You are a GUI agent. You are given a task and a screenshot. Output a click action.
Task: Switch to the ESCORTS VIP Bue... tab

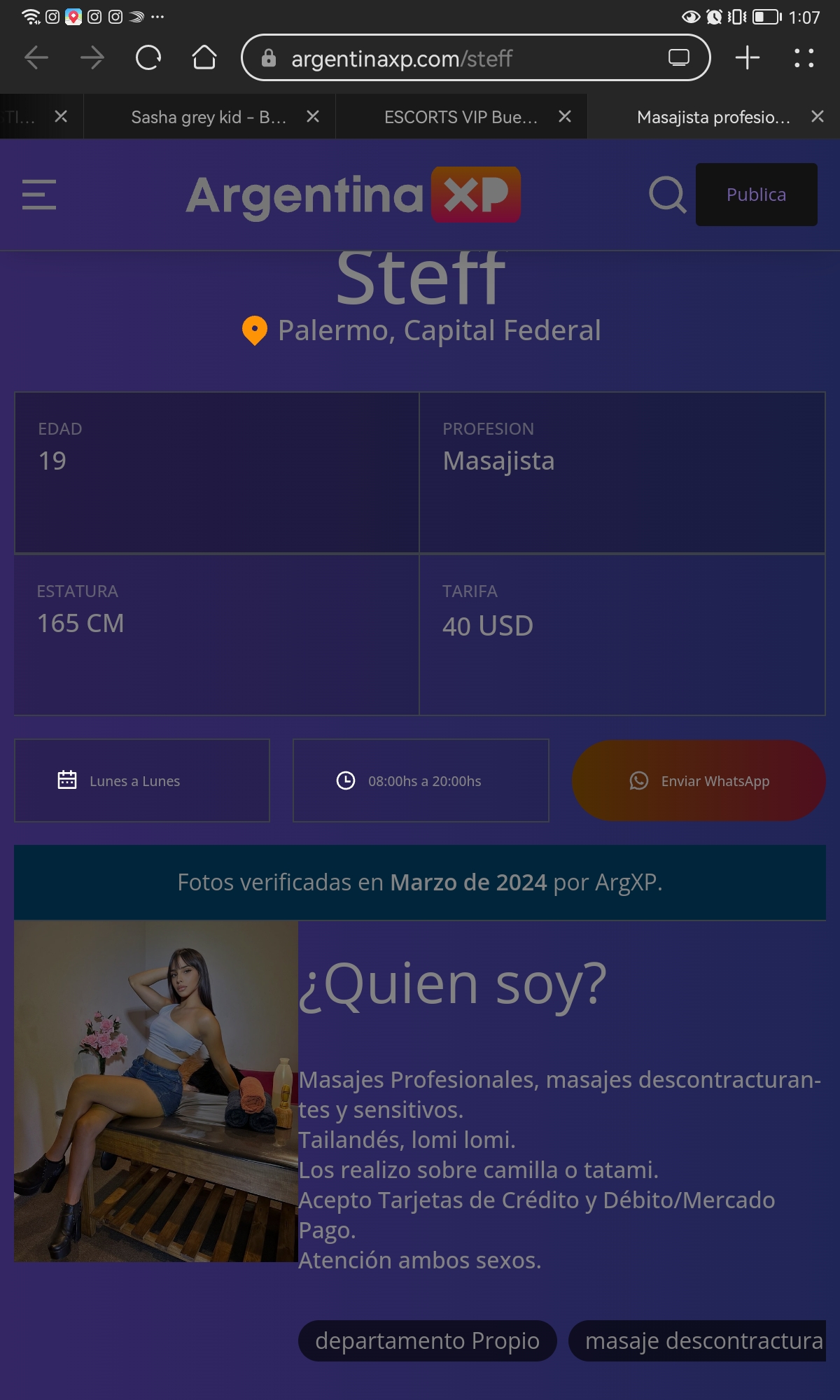click(x=461, y=117)
